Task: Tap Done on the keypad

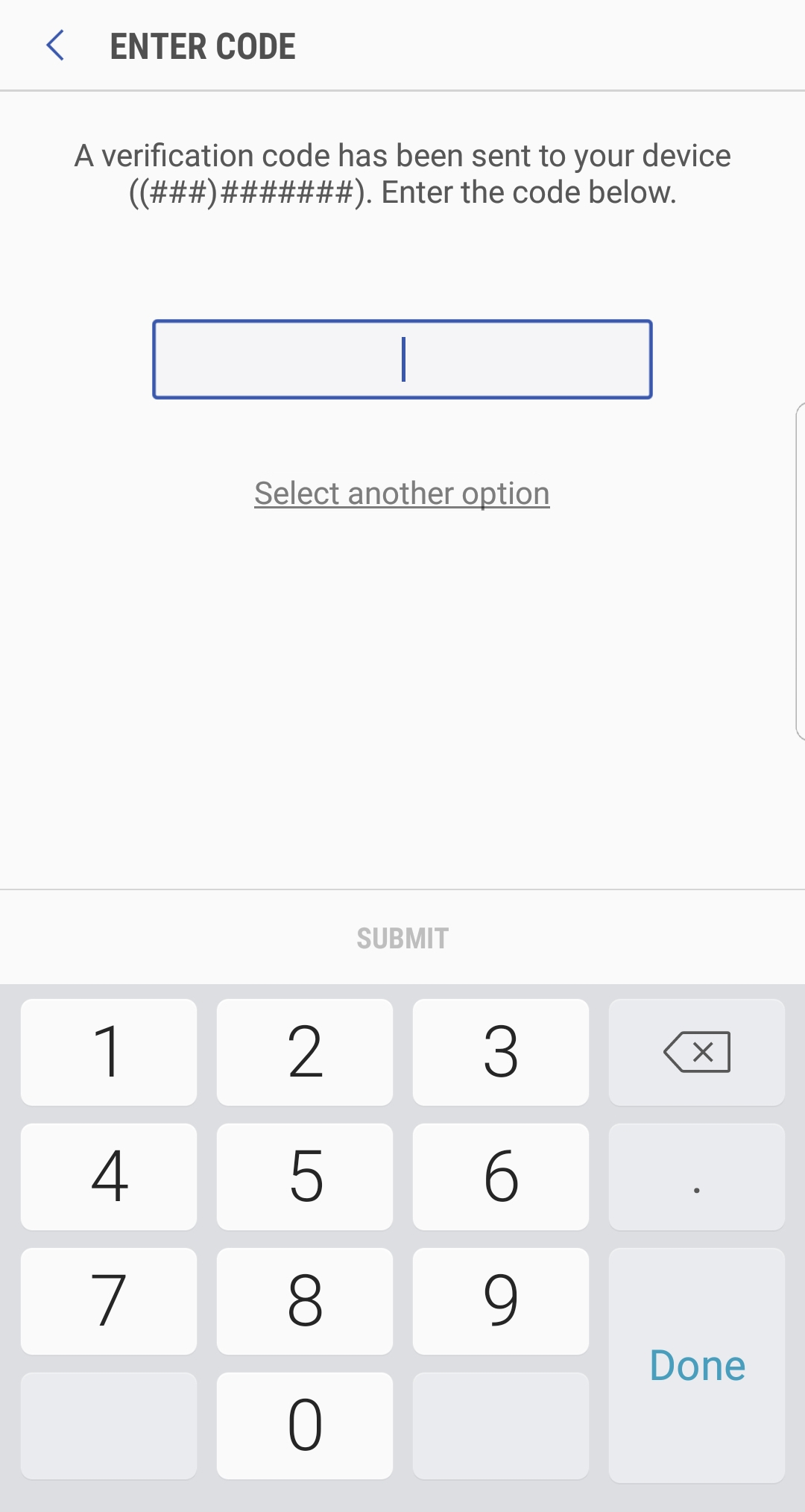Action: point(697,1365)
